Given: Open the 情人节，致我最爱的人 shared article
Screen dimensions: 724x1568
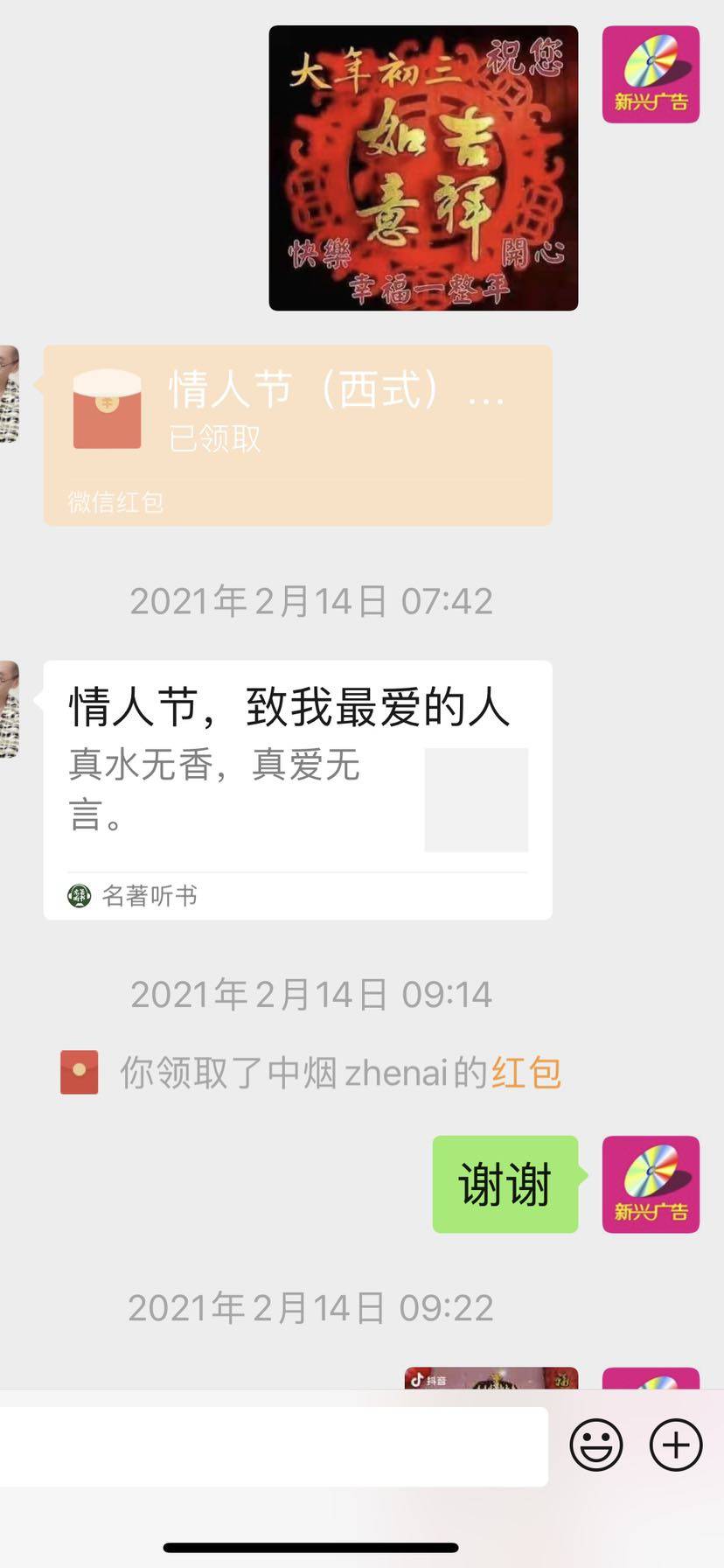Looking at the screenshot, I should click(297, 789).
